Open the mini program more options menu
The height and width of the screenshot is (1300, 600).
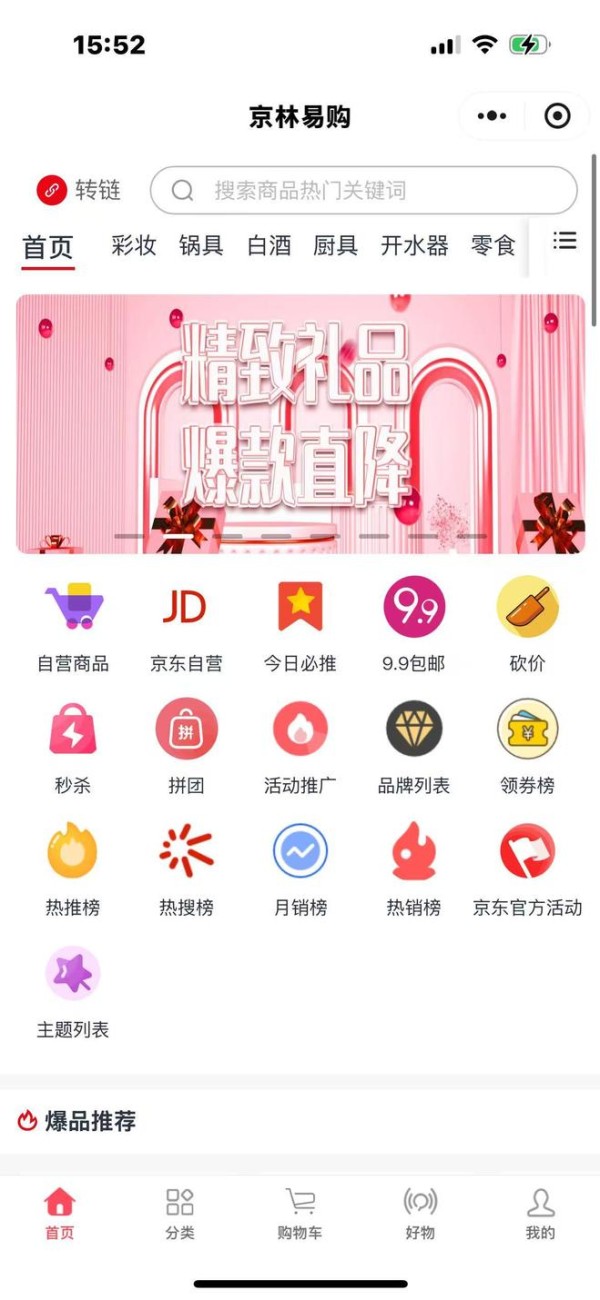coord(491,117)
